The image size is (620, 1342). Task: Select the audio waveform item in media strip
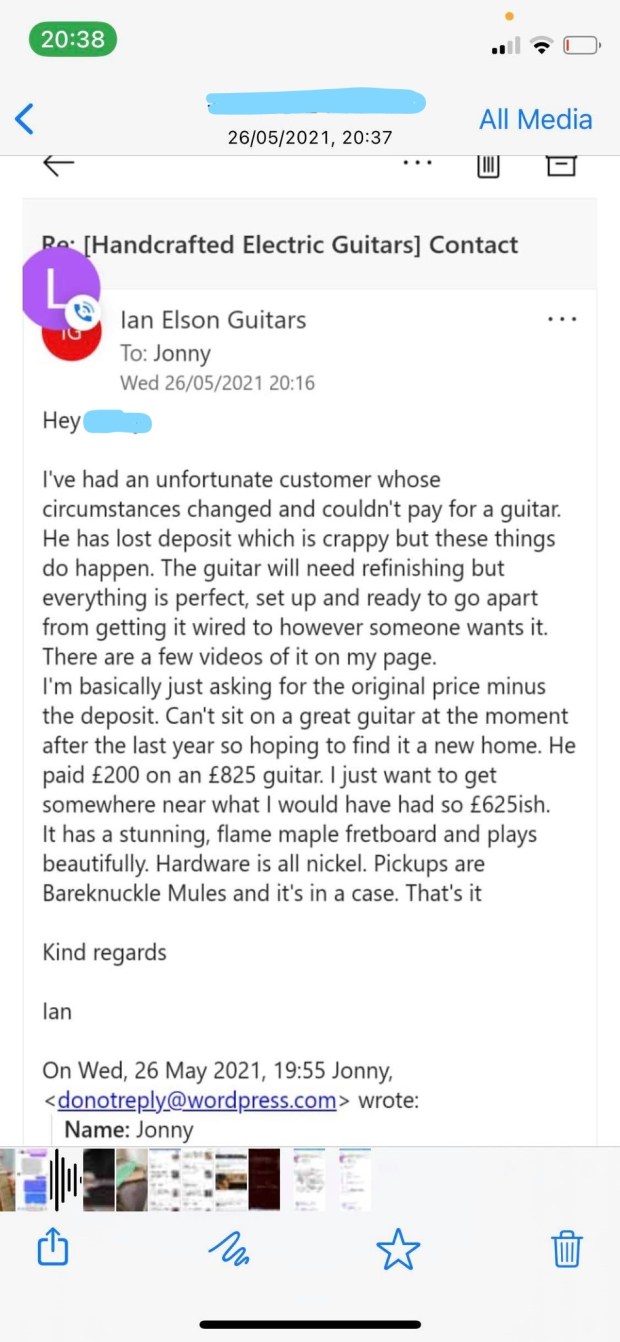[65, 1180]
